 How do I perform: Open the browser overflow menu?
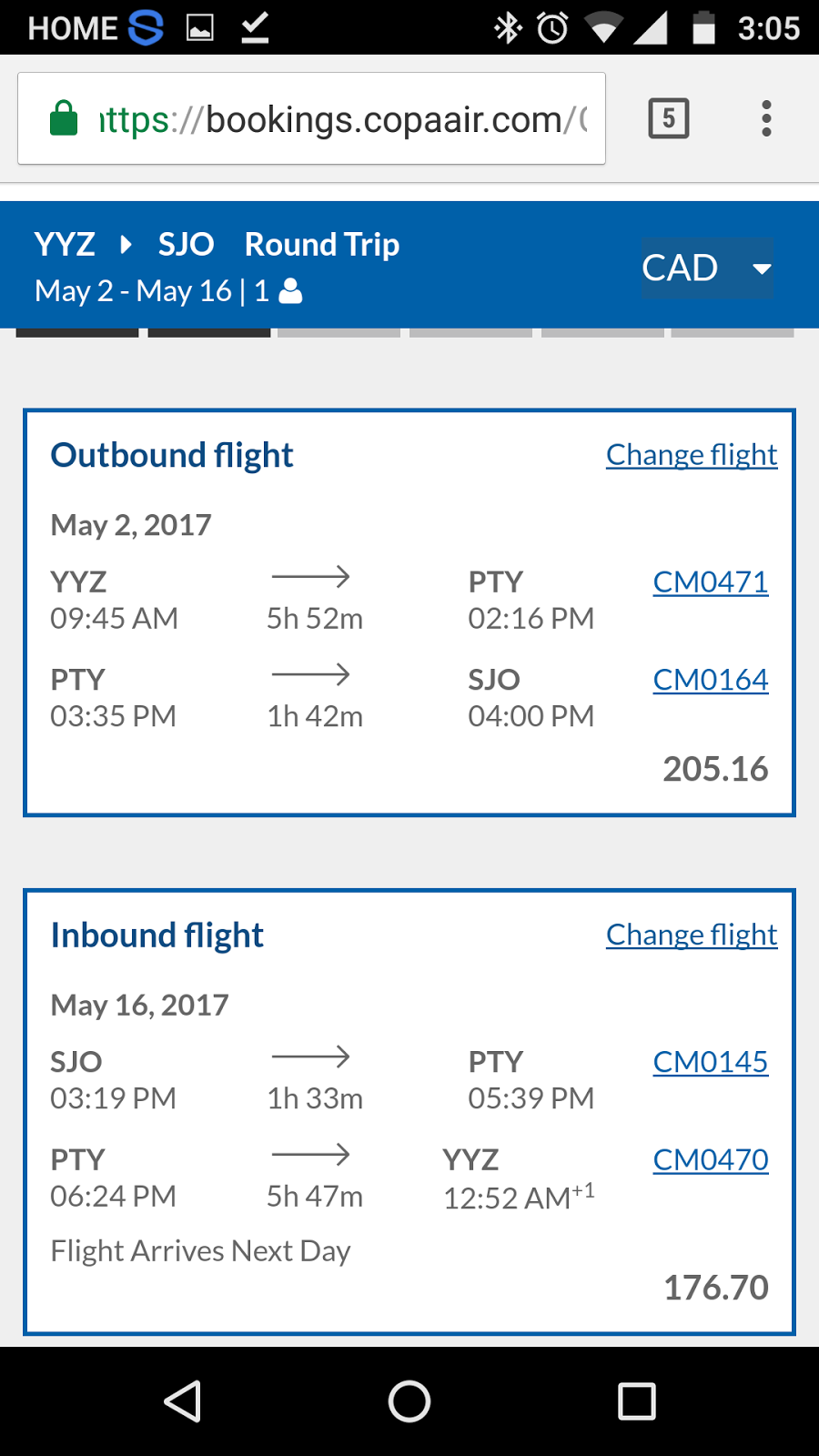[766, 118]
